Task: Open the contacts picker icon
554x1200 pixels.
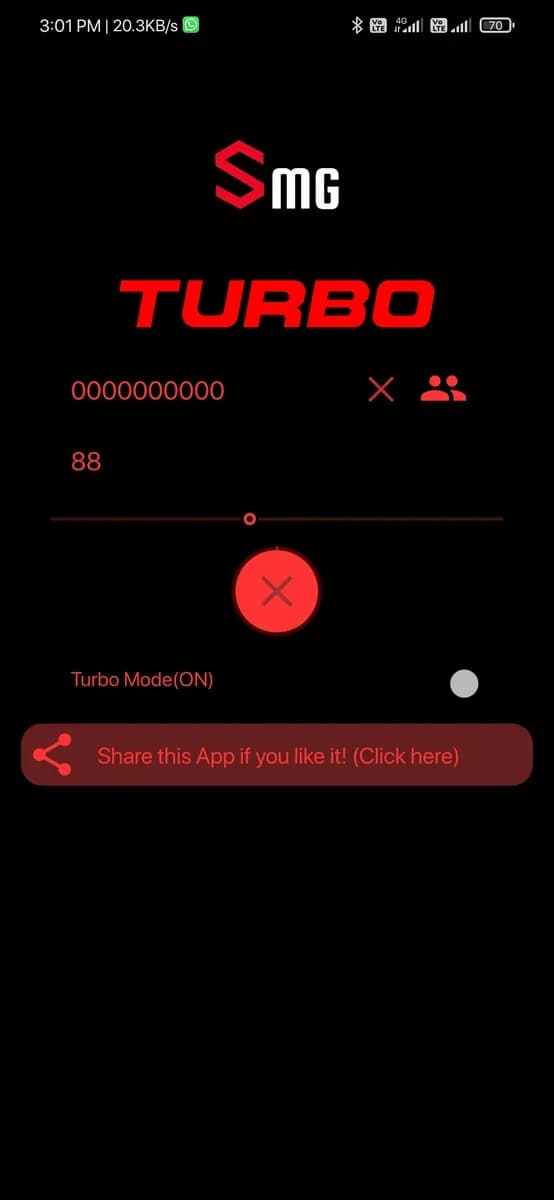Action: pos(444,388)
